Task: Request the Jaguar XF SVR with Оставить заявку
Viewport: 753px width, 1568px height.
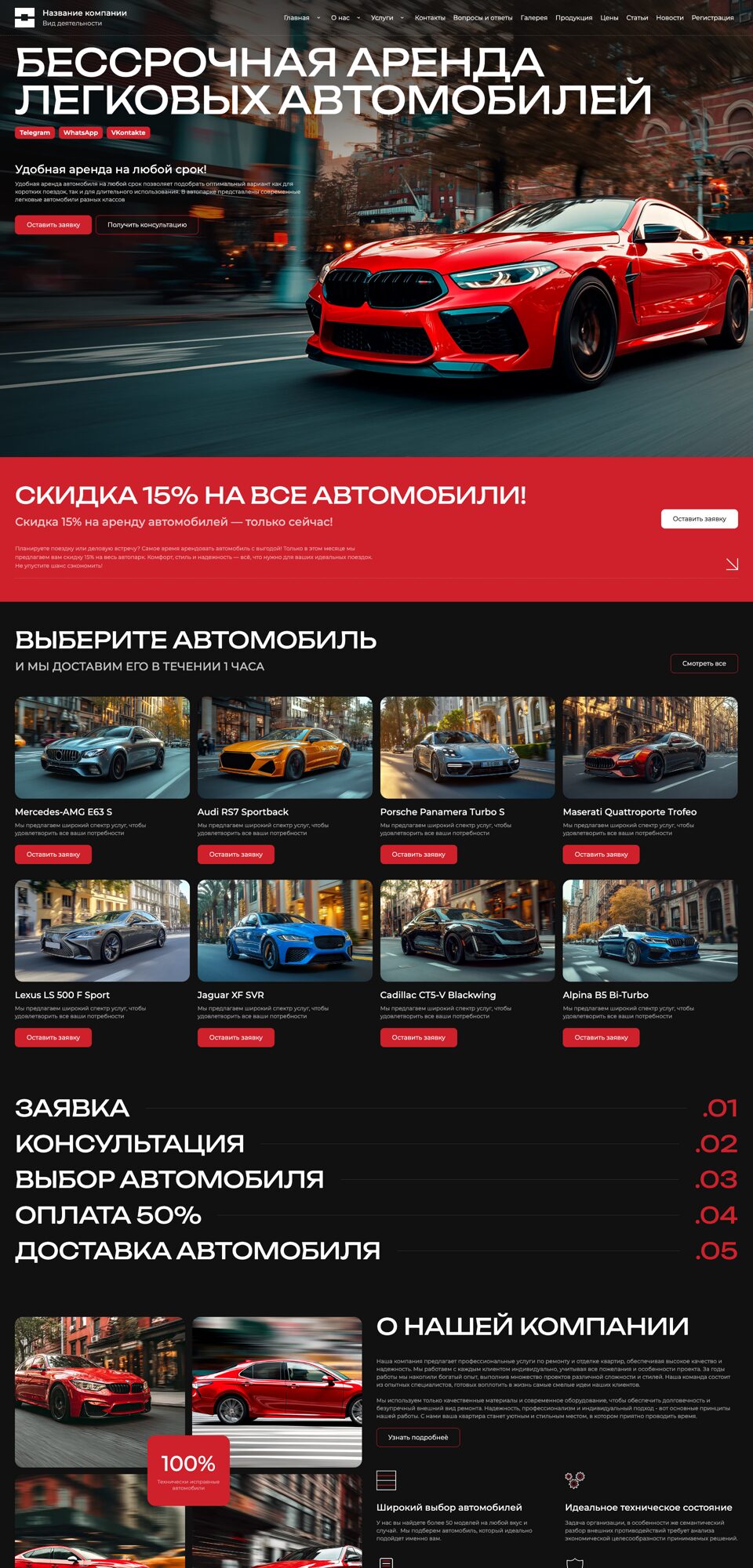Action: point(235,1037)
